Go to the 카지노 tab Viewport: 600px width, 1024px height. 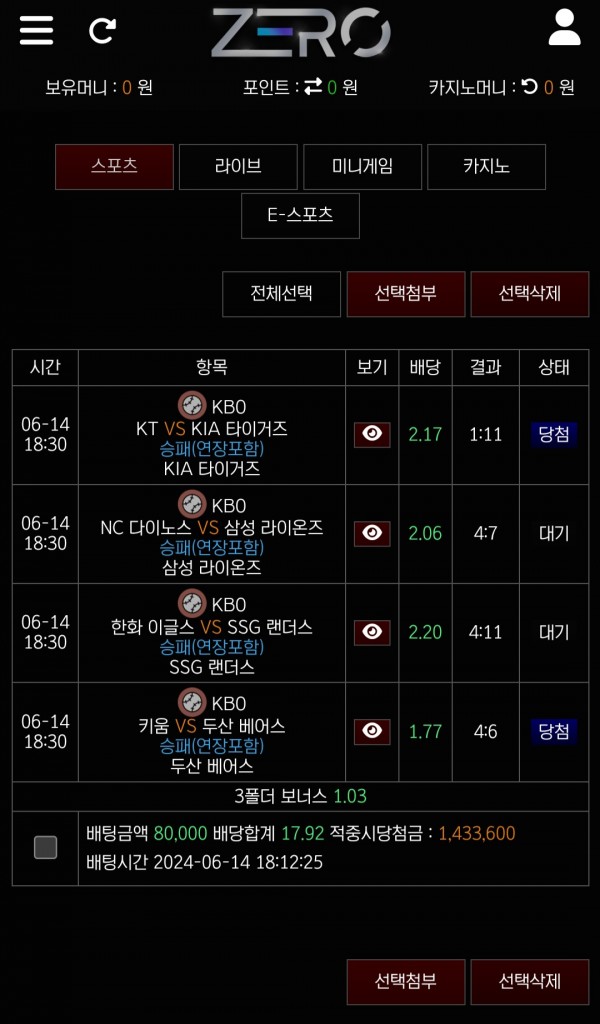coord(486,167)
